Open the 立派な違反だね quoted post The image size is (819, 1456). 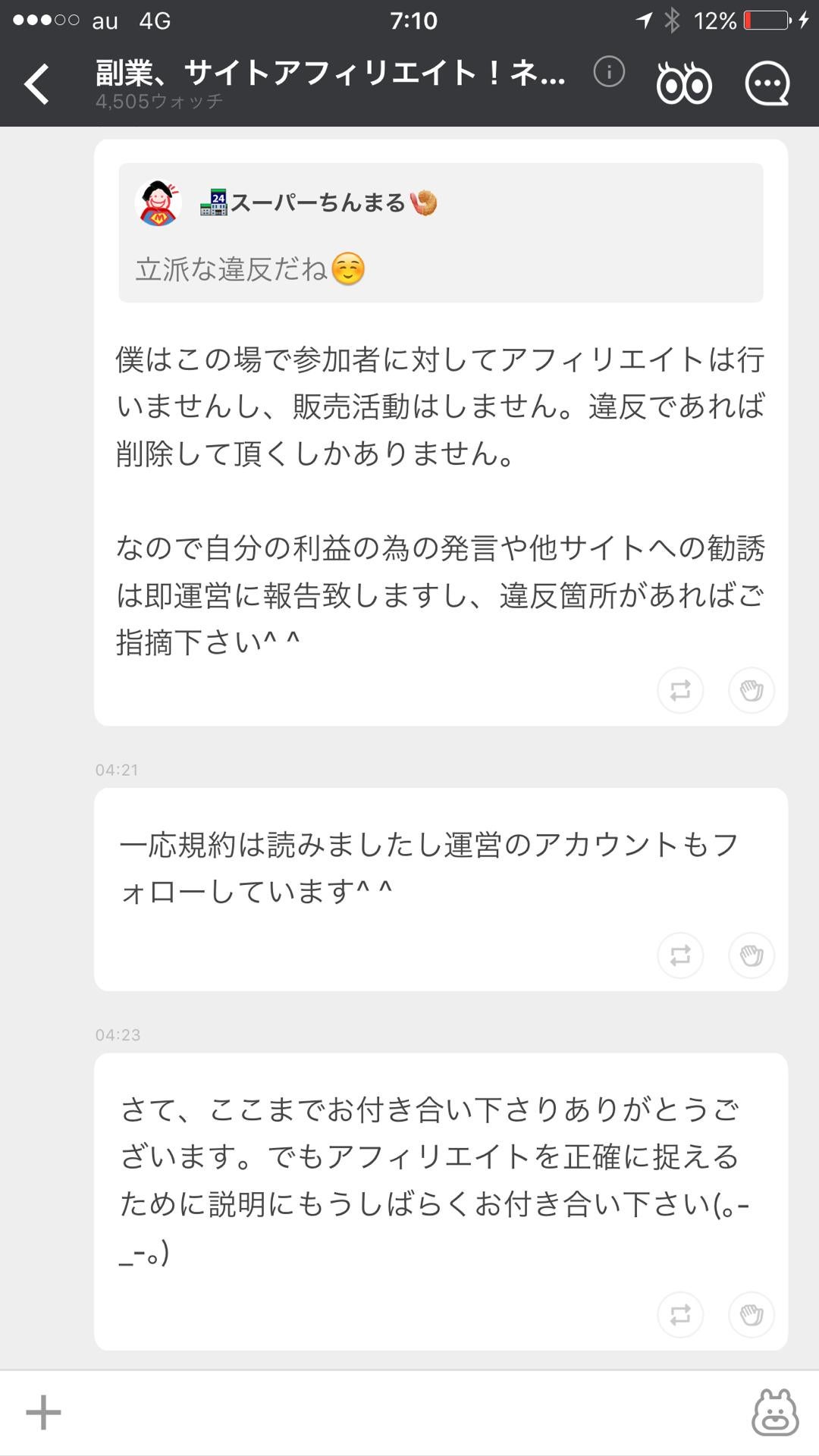tap(250, 269)
